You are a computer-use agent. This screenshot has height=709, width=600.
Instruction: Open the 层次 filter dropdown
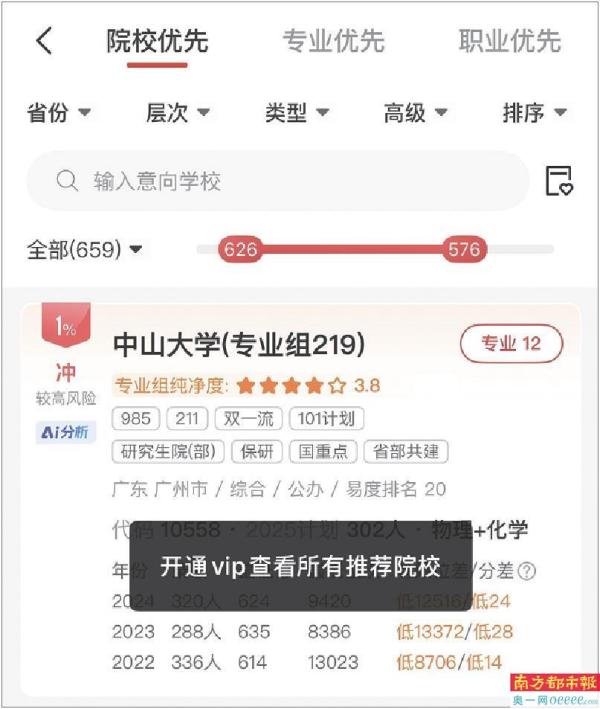click(x=178, y=113)
